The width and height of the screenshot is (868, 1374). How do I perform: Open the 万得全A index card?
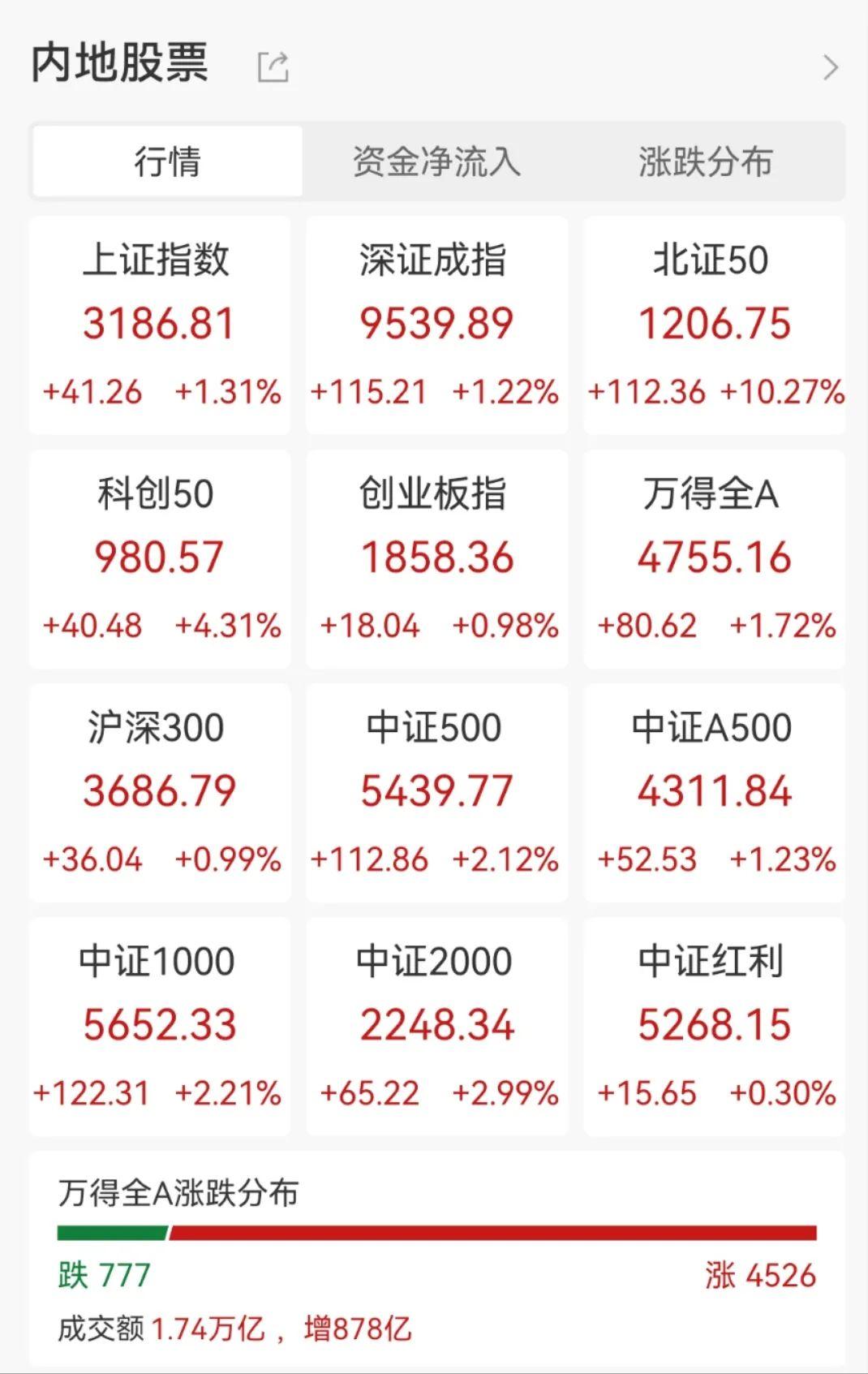(x=714, y=558)
